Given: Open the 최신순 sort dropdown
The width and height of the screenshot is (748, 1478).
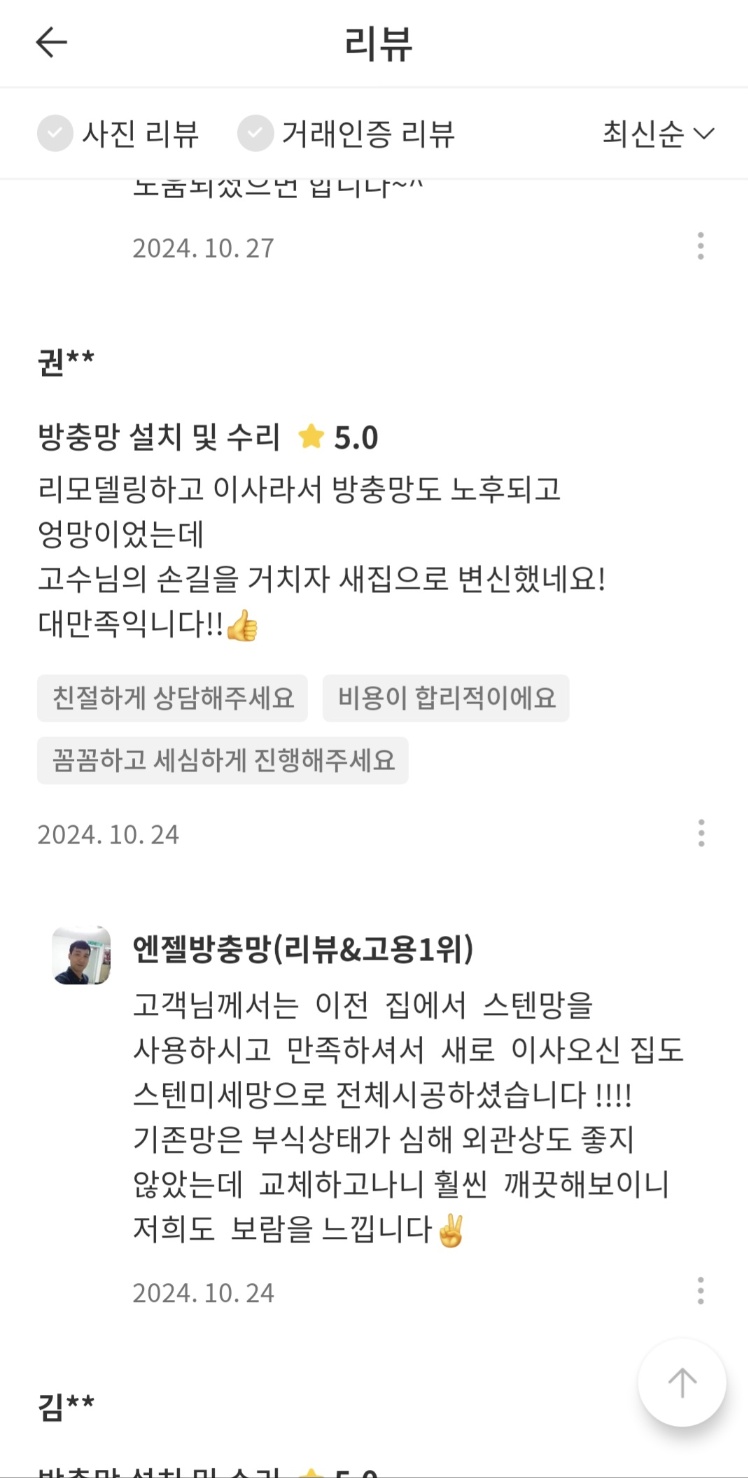Looking at the screenshot, I should point(658,133).
